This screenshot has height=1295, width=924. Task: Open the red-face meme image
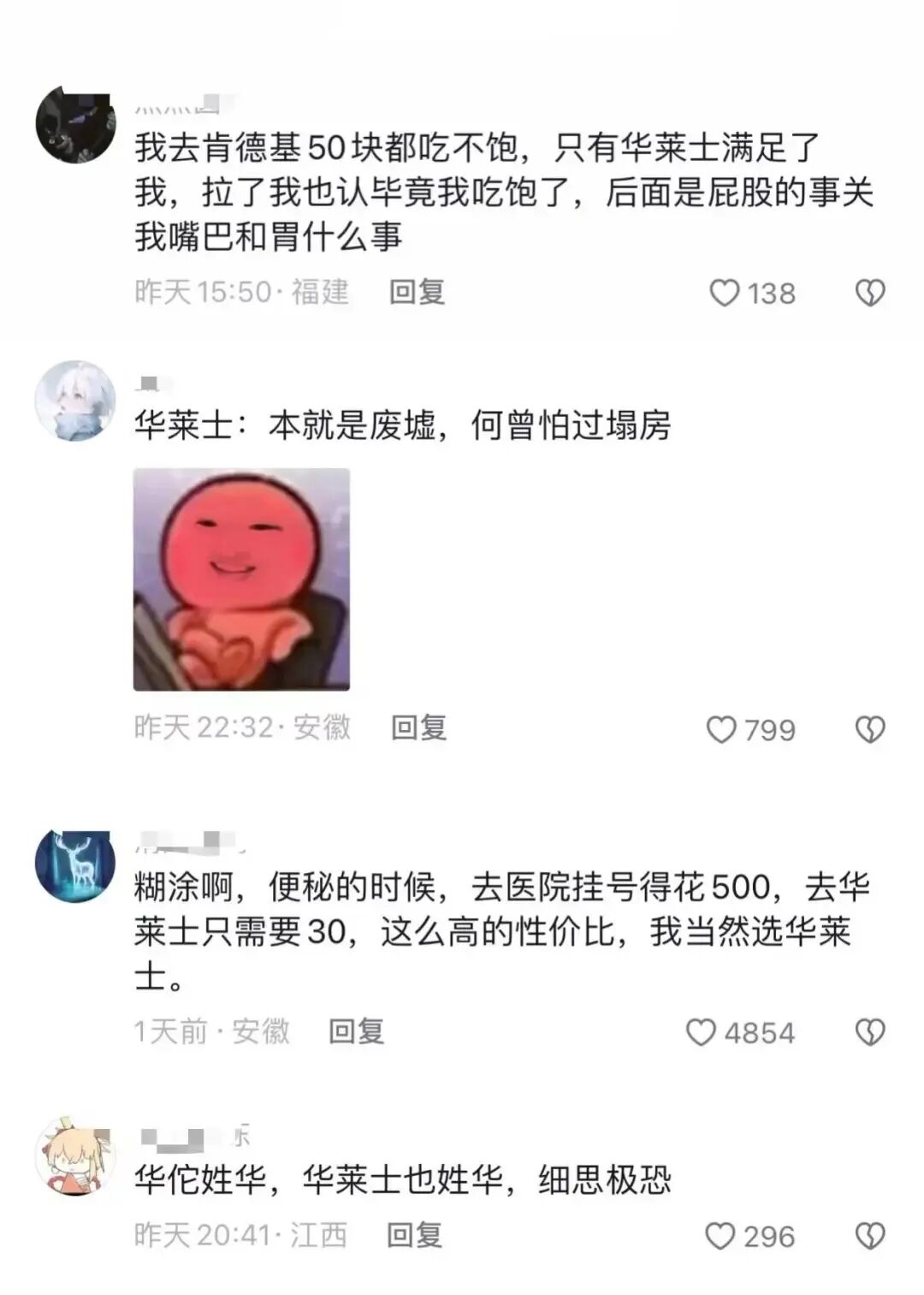(x=241, y=579)
